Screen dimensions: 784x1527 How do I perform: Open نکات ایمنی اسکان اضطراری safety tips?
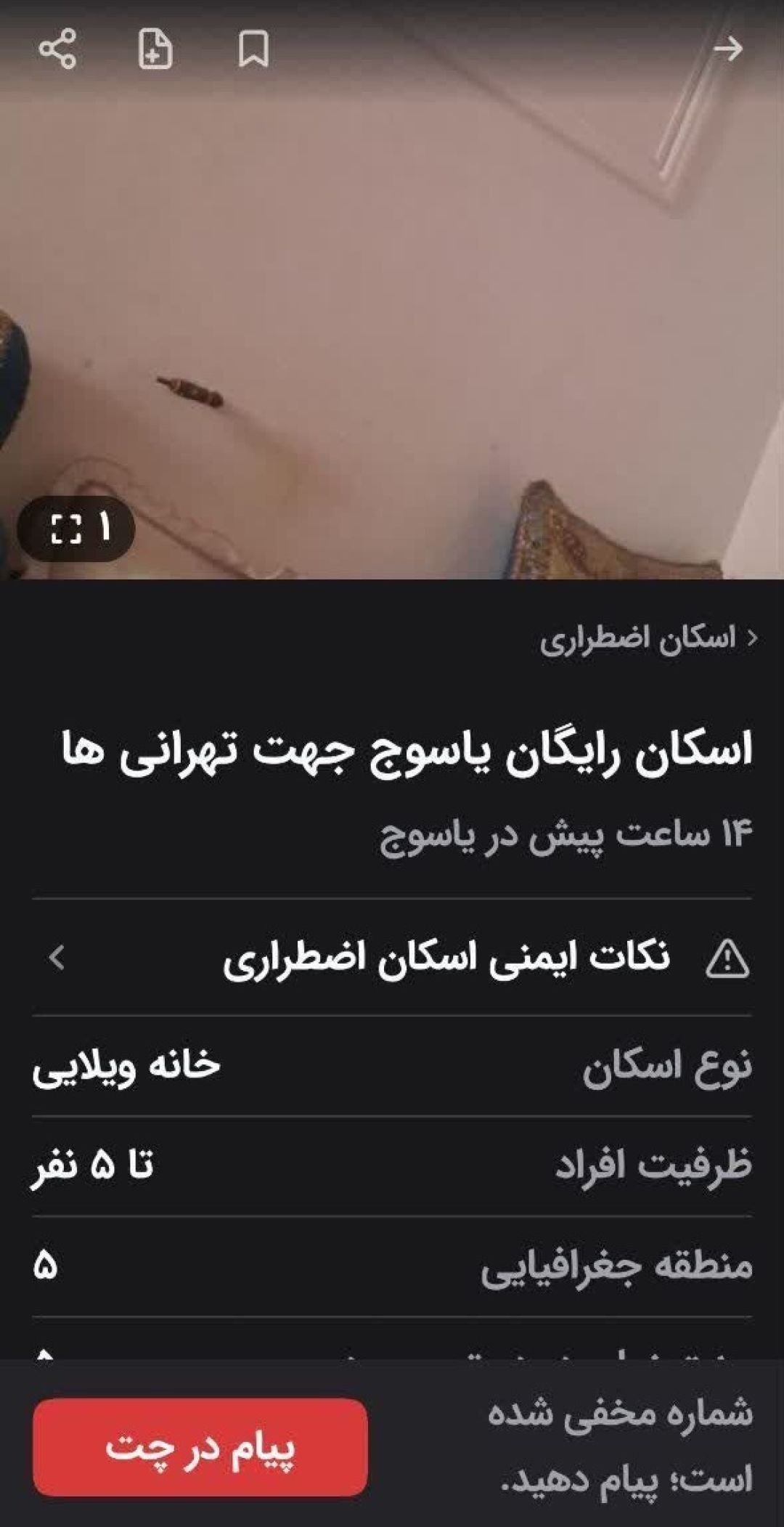(x=392, y=958)
